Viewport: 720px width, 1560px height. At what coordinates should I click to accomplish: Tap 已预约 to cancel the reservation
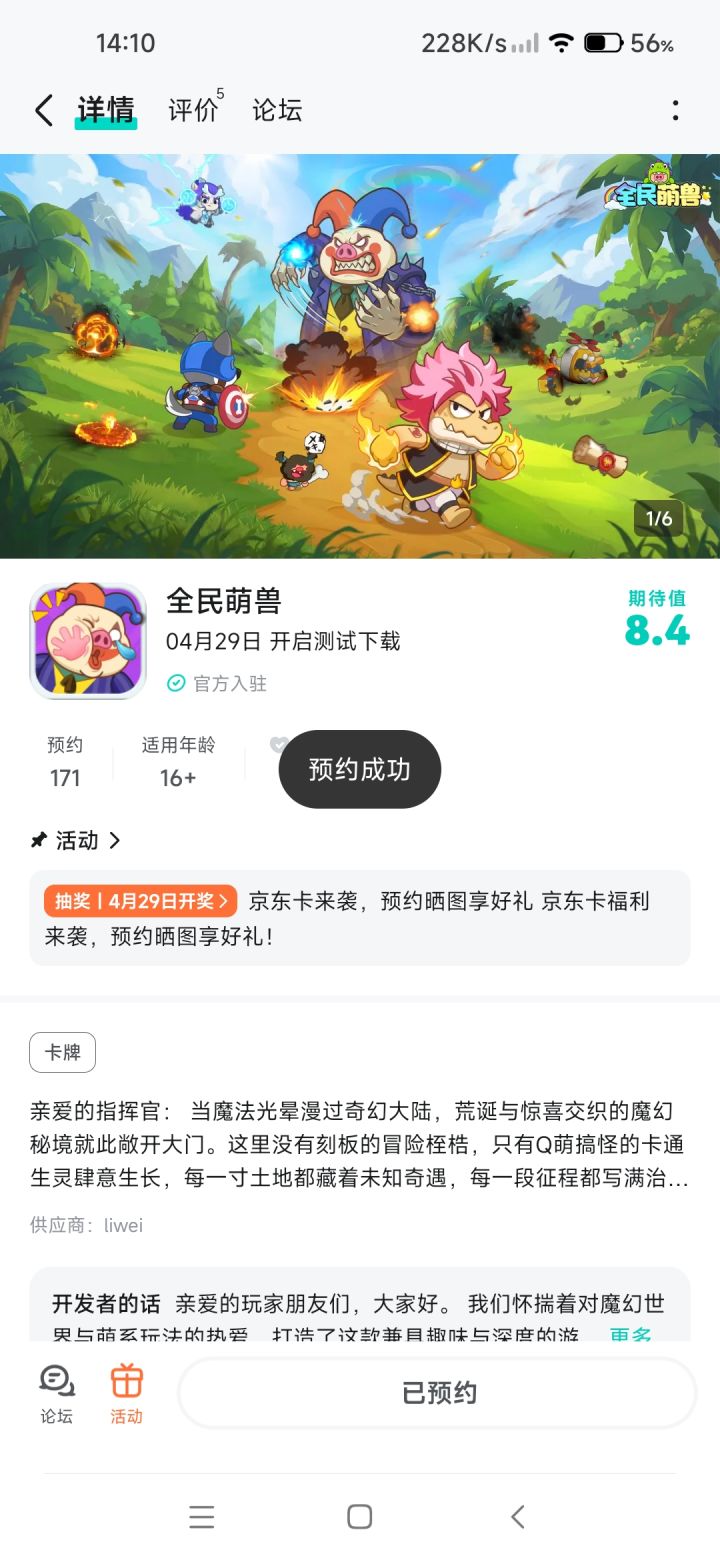(437, 1392)
